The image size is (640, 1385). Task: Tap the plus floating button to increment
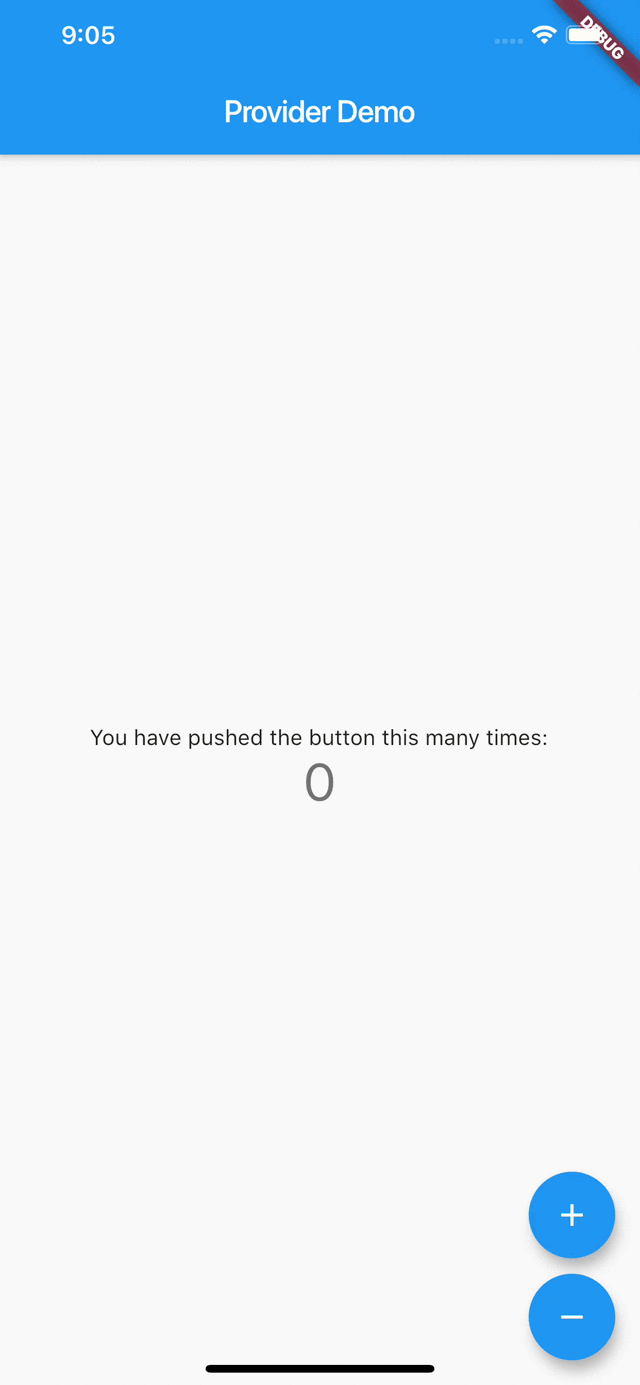click(572, 1215)
